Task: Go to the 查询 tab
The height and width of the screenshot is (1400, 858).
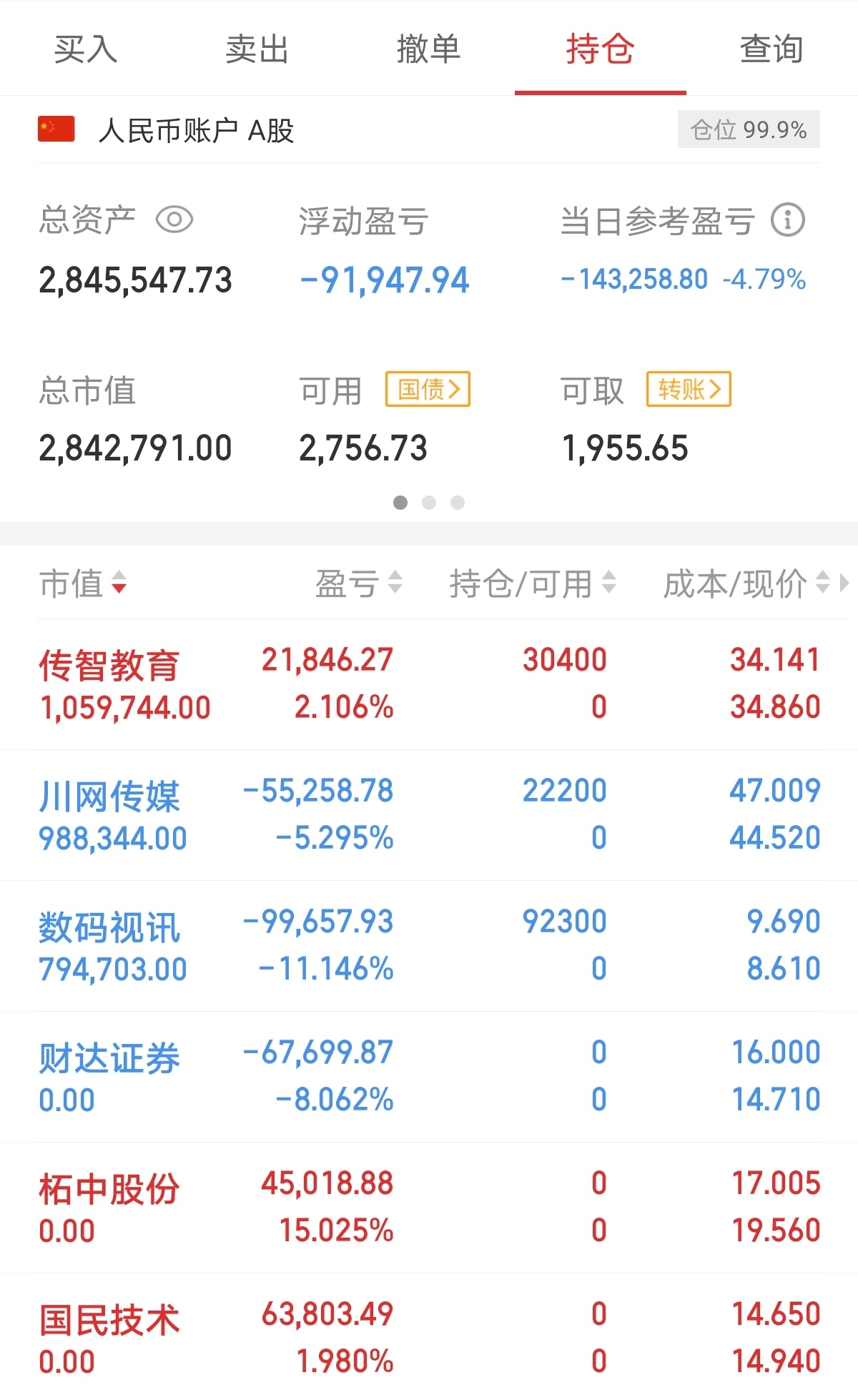Action: 772,49
